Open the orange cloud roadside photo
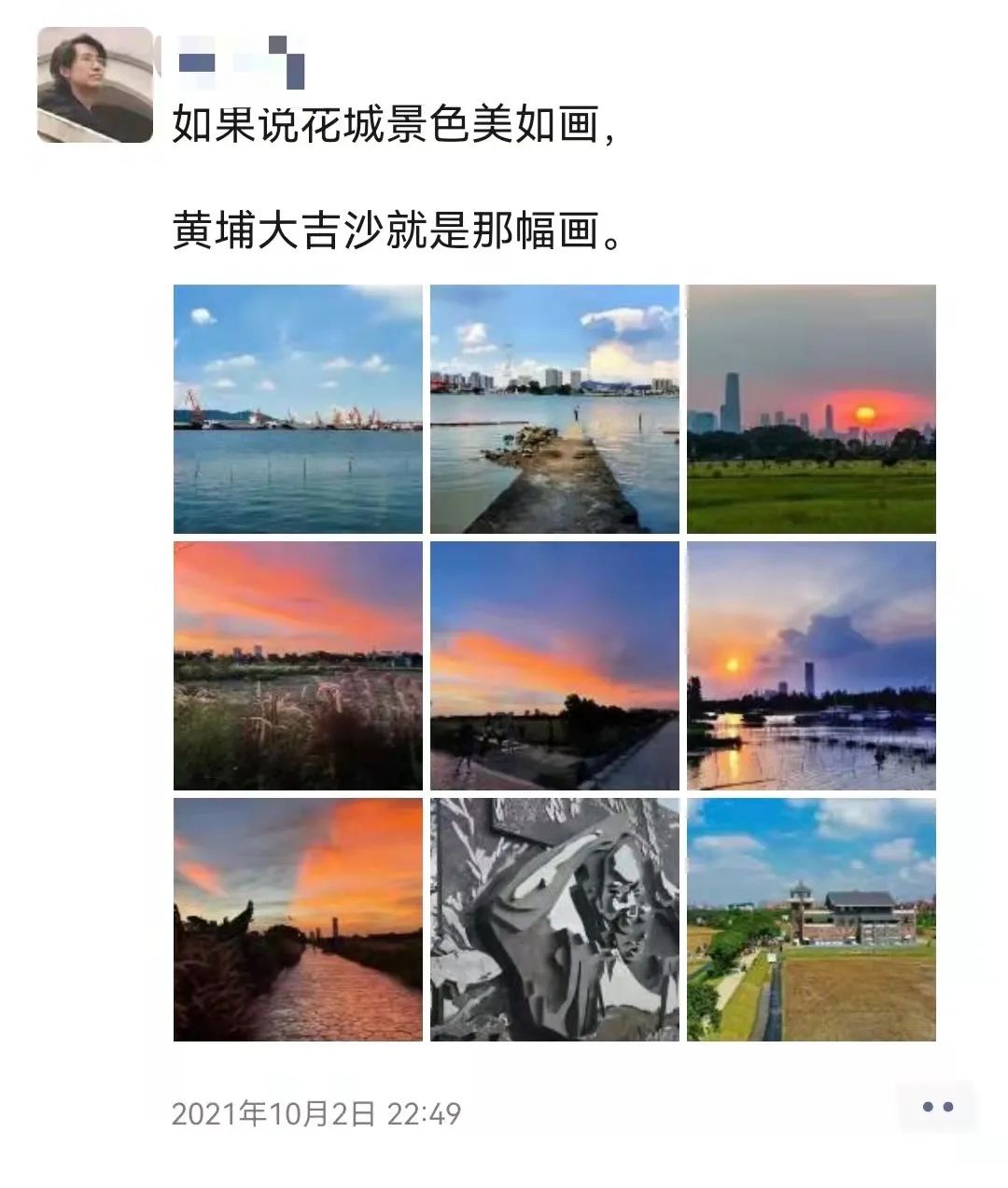Screen dimensions: 1008x1188 554,665
